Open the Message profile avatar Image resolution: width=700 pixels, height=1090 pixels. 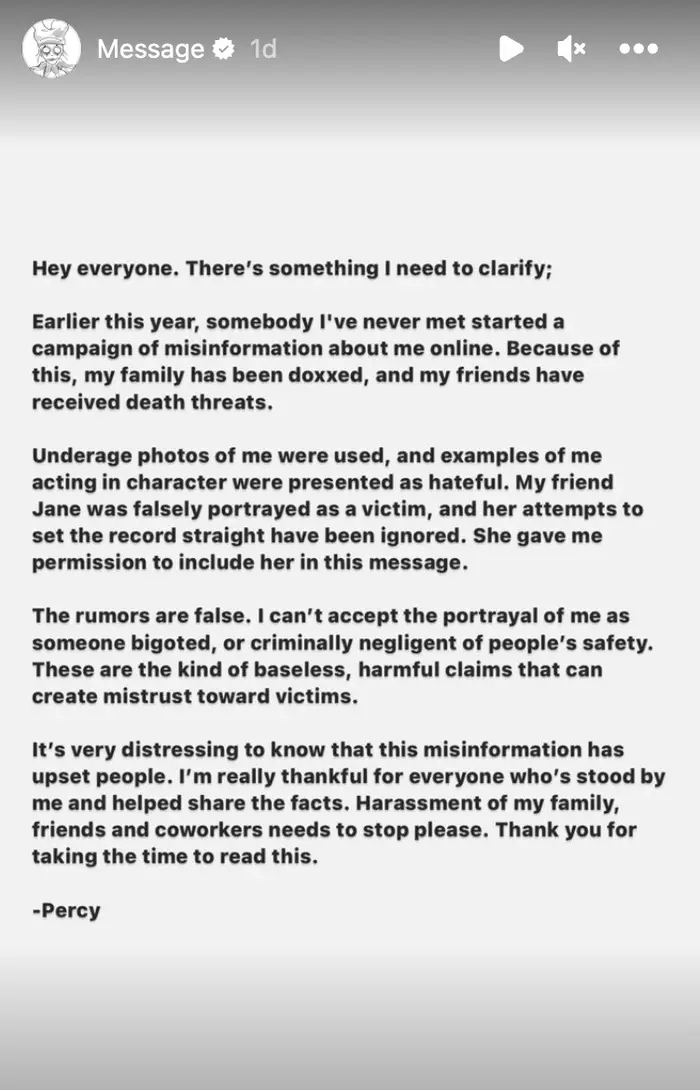click(51, 49)
